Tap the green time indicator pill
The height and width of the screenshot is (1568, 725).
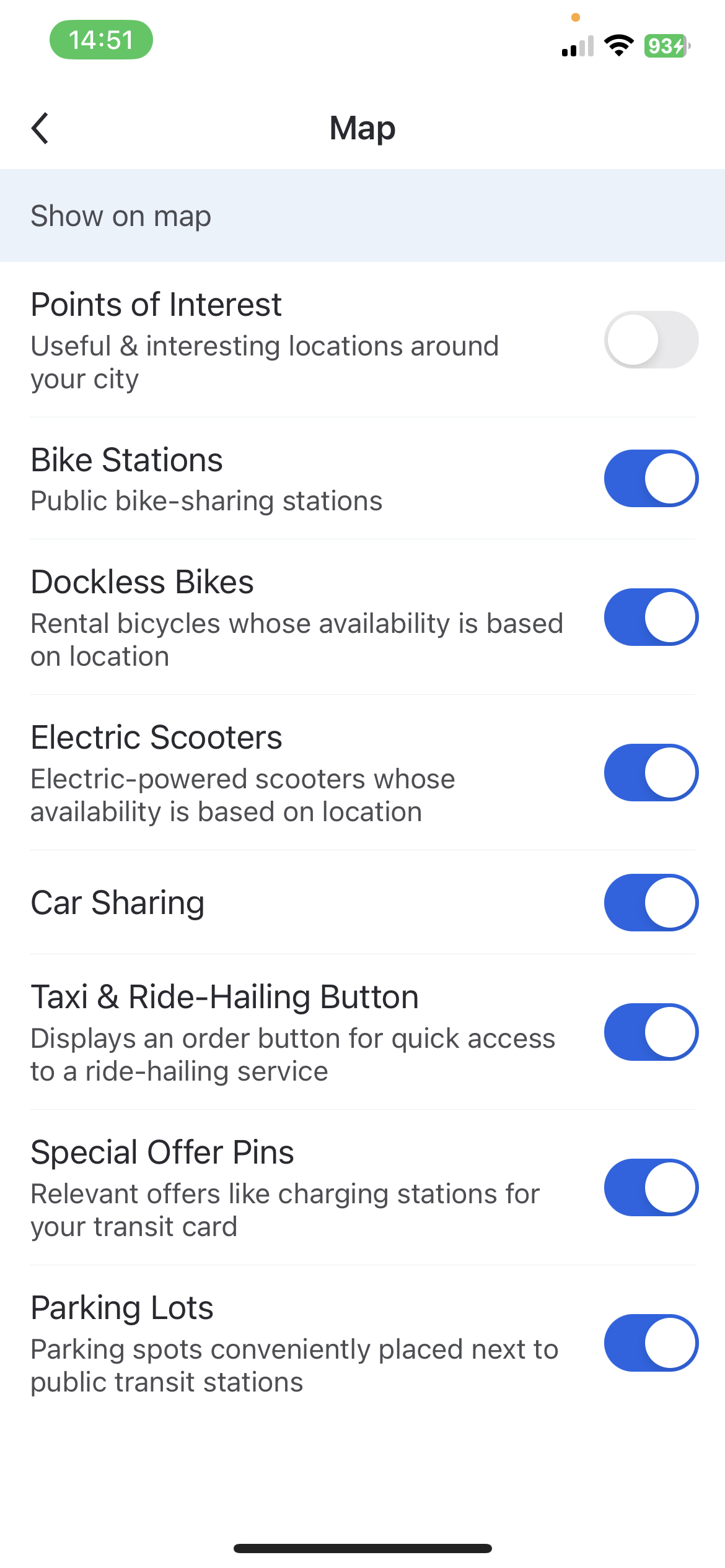pos(101,40)
